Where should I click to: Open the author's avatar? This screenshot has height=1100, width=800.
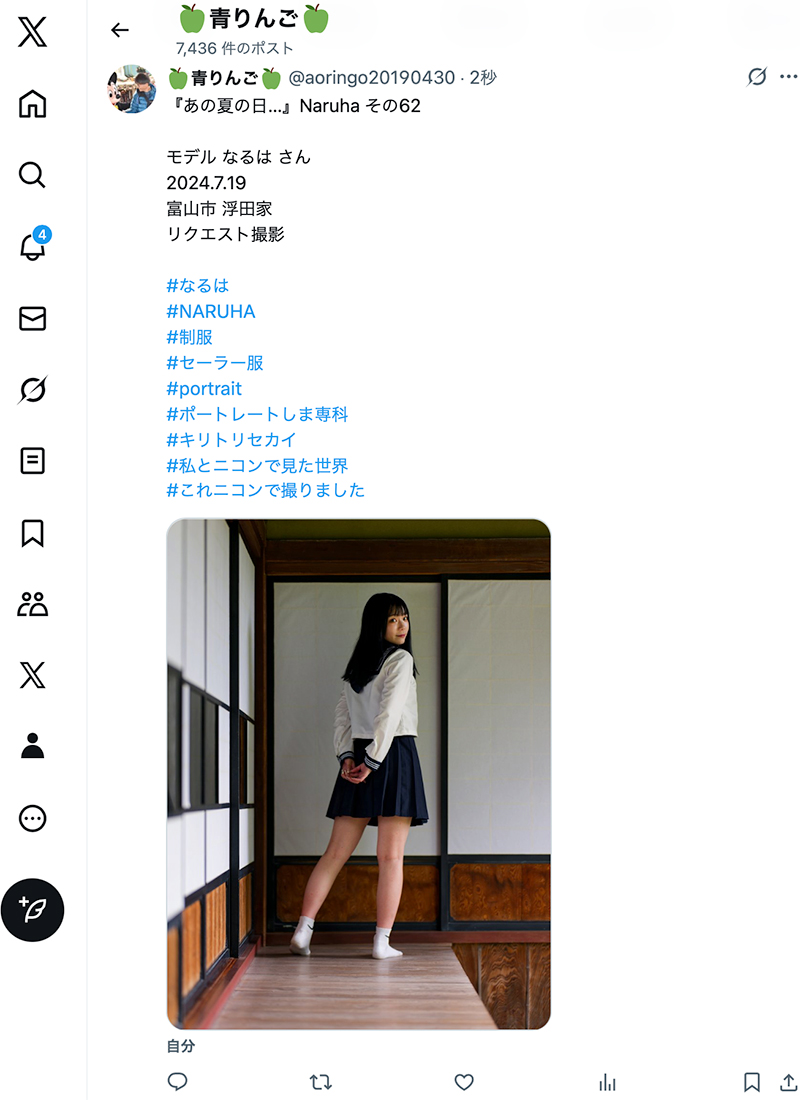tap(132, 89)
